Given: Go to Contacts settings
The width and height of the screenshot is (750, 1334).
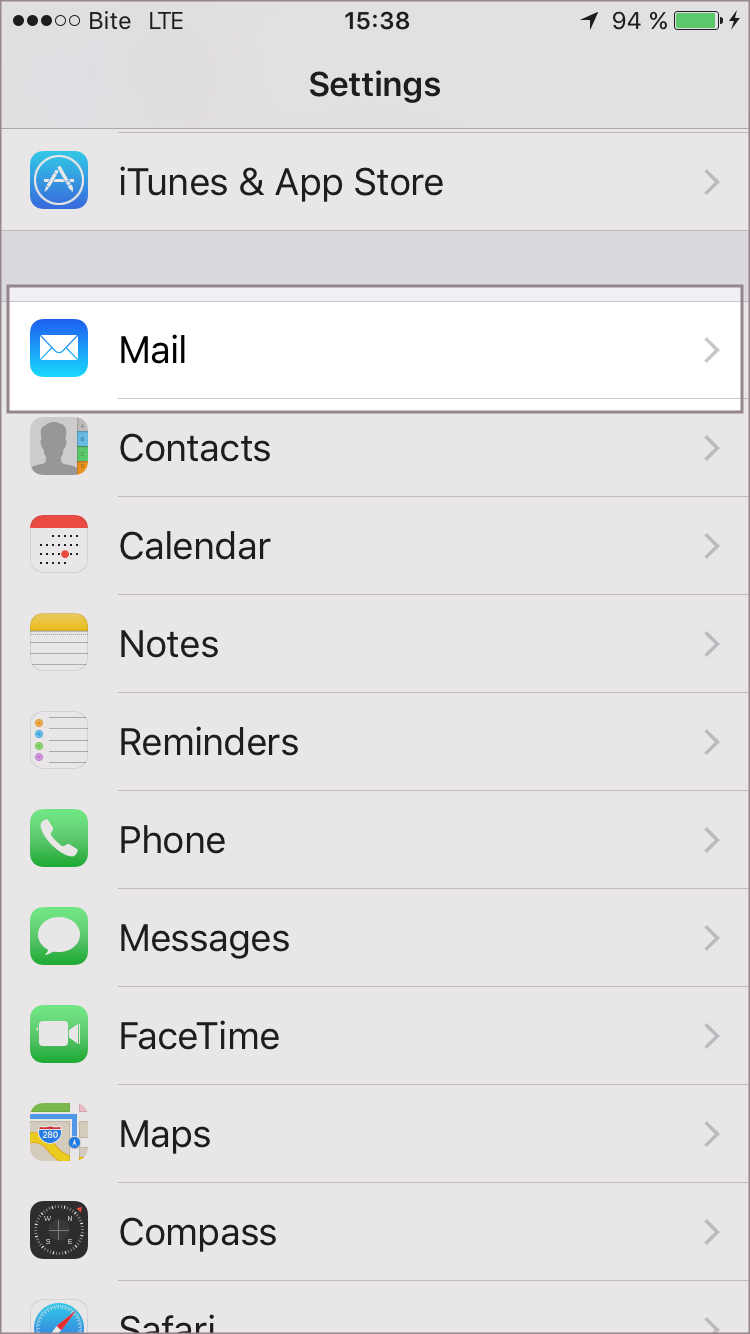Looking at the screenshot, I should pyautogui.click(x=375, y=448).
